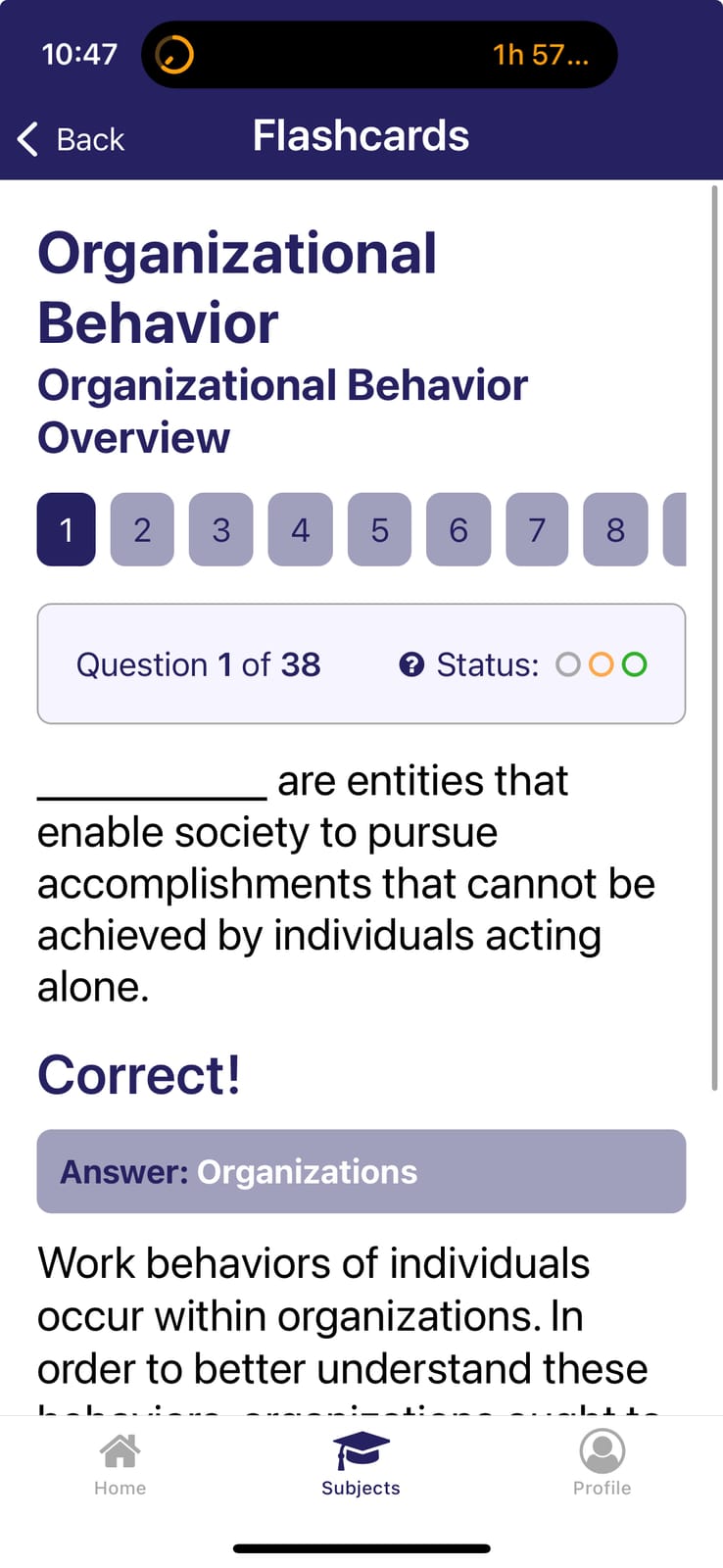Select flashcard number 4

pyautogui.click(x=301, y=529)
